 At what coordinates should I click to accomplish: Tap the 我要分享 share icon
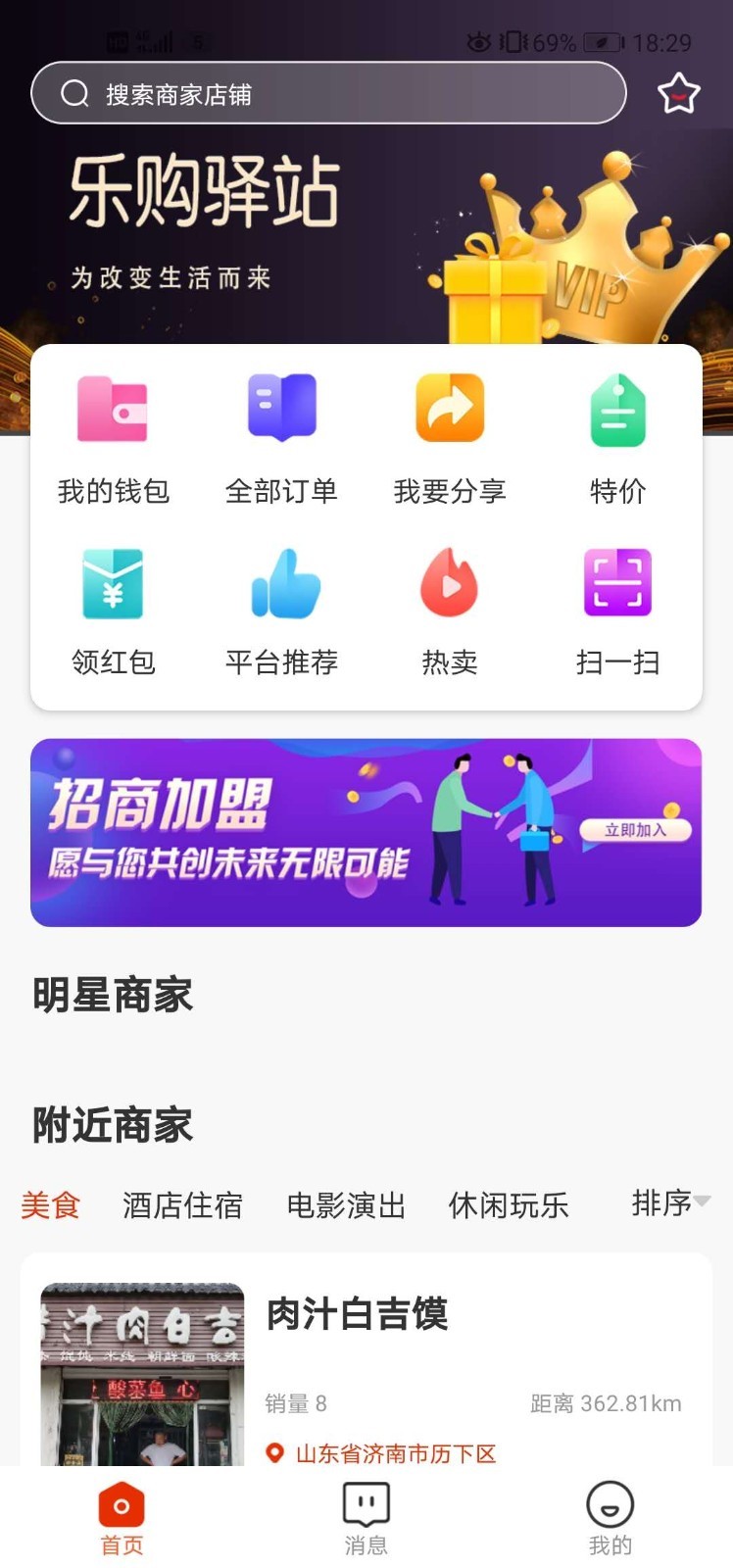450,410
